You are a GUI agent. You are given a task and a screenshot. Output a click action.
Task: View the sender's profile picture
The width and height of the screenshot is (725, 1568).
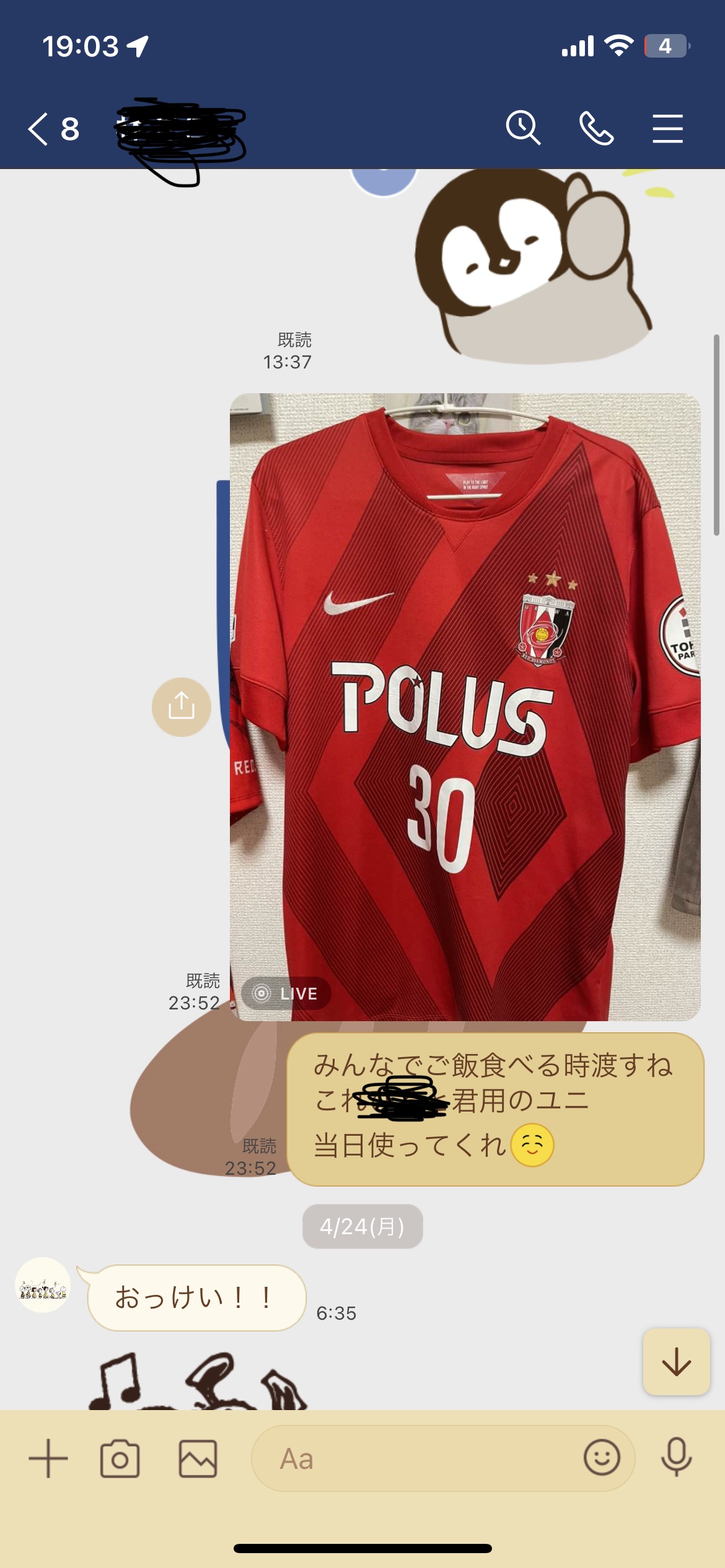coord(43,1285)
